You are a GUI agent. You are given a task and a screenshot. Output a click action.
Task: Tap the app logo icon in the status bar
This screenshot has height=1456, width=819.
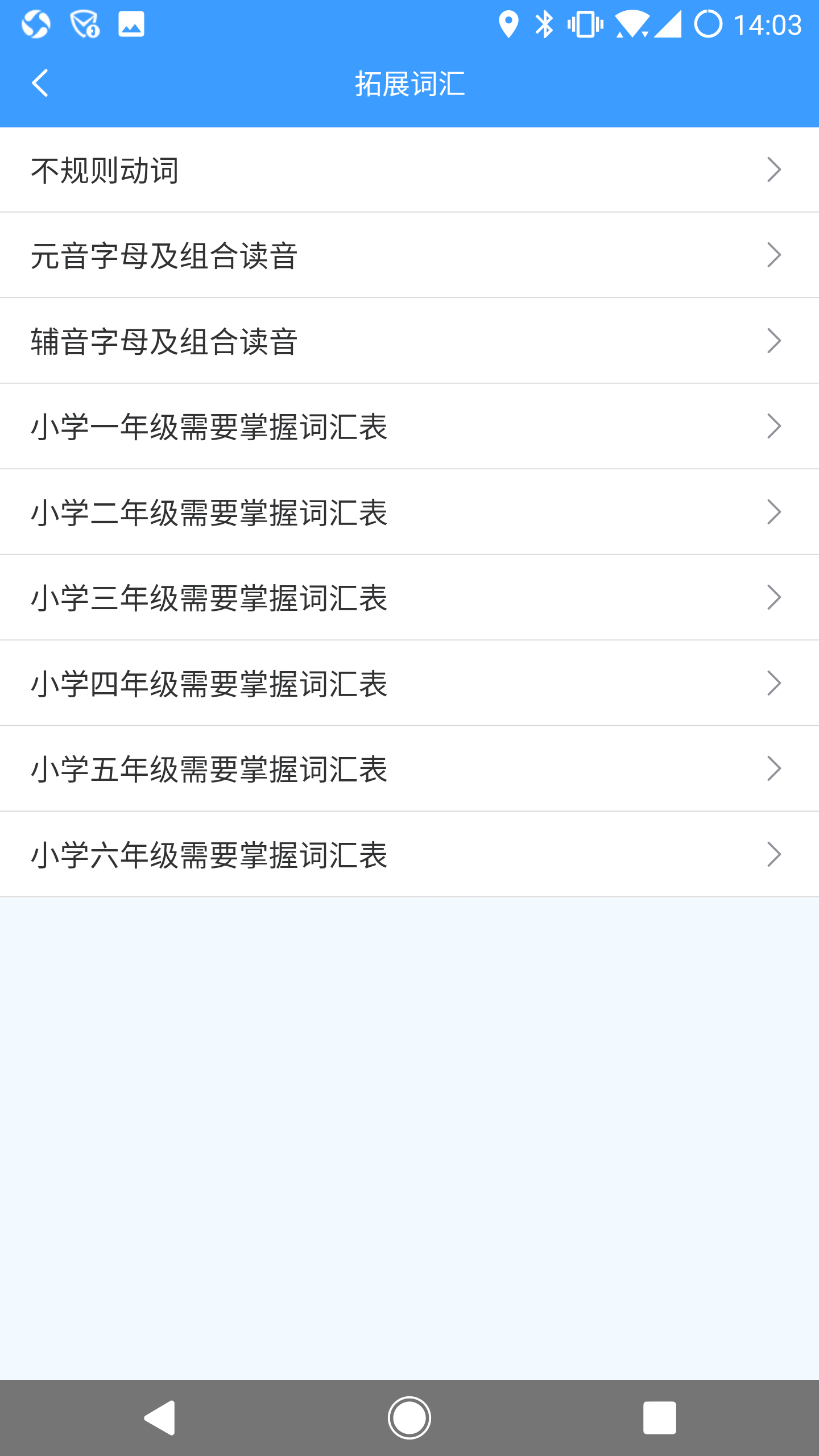34,24
